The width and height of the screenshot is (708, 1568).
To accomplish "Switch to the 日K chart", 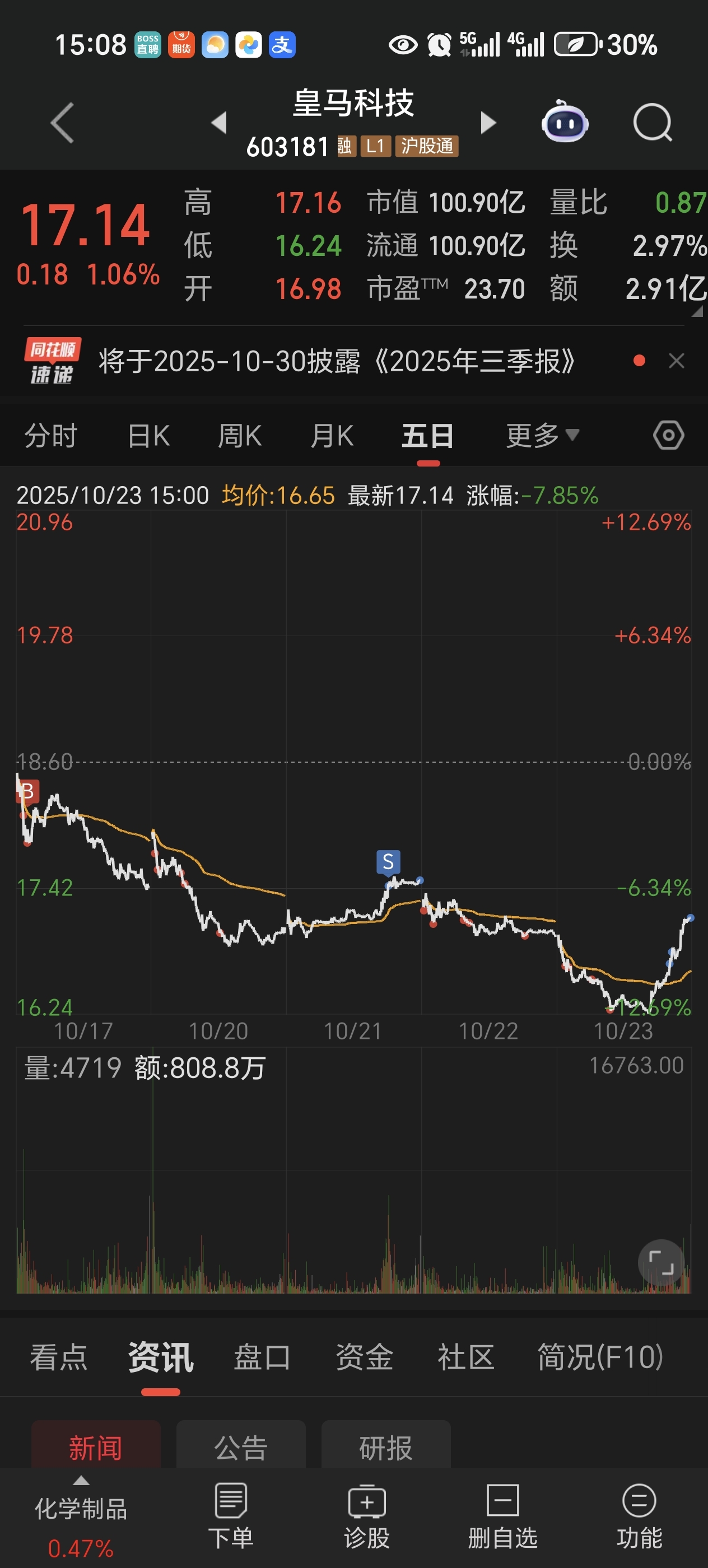I will [x=148, y=436].
